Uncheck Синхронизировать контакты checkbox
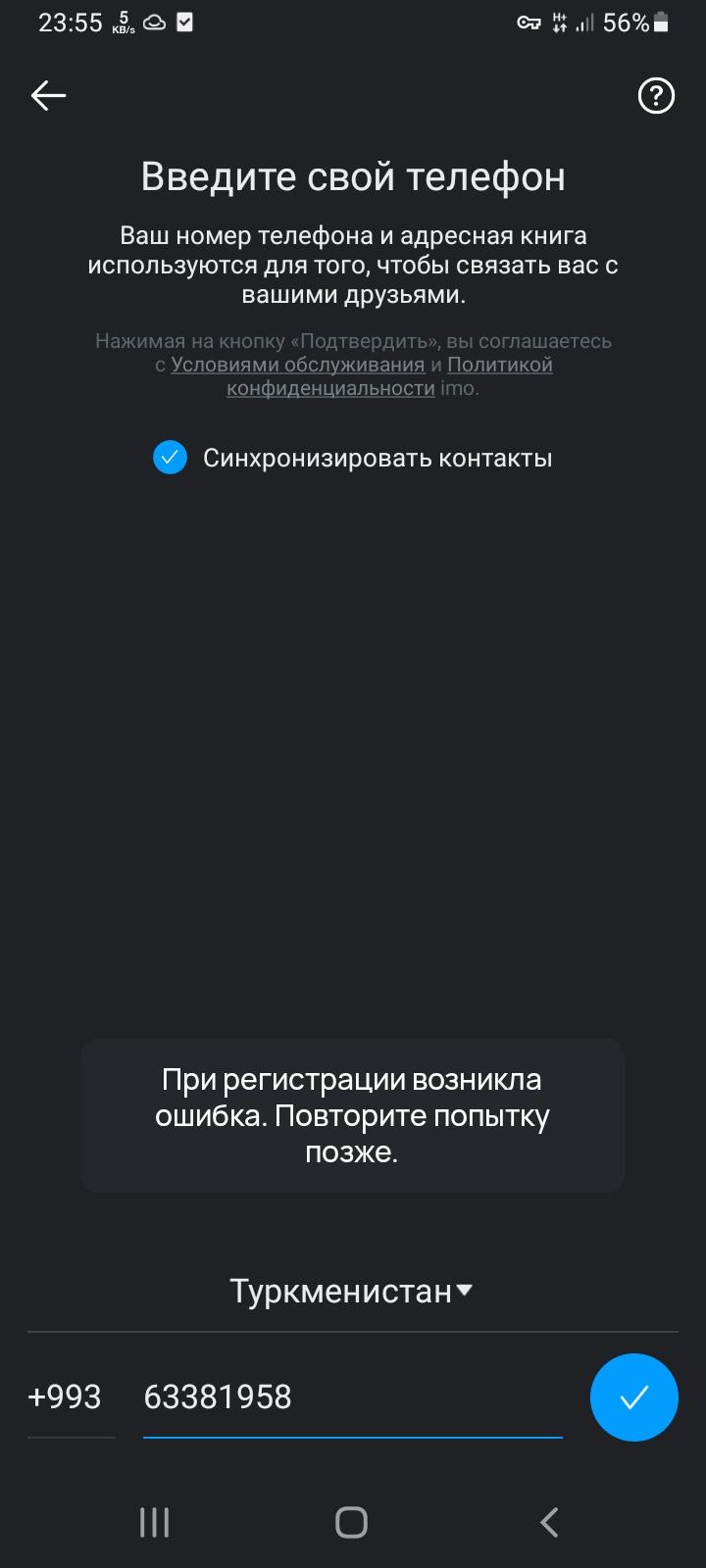Viewport: 706px width, 1568px height. 170,458
